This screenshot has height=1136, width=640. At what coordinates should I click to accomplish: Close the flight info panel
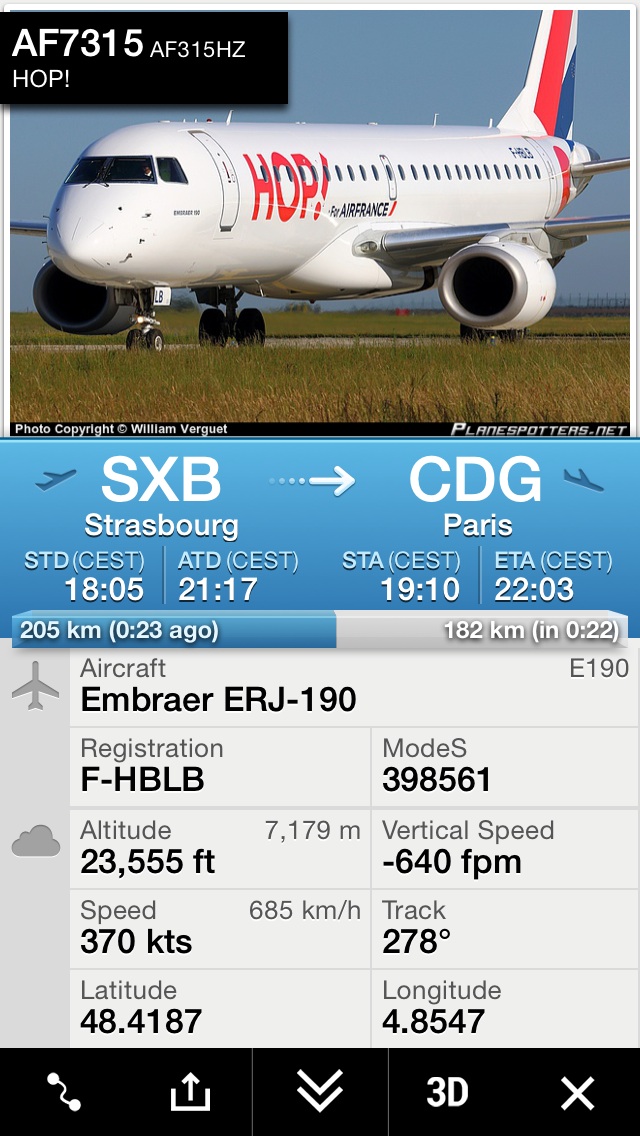pos(577,1092)
